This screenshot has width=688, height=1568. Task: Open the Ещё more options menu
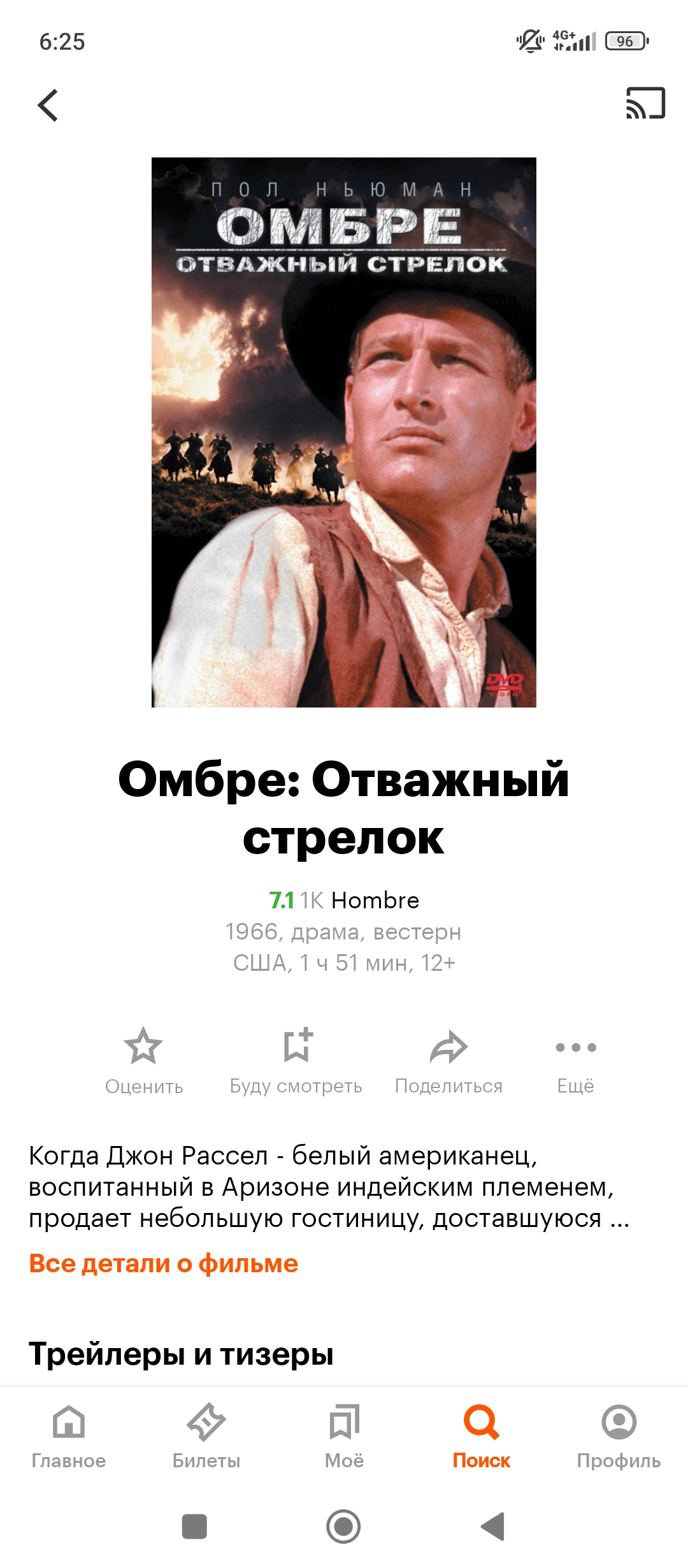click(576, 1061)
